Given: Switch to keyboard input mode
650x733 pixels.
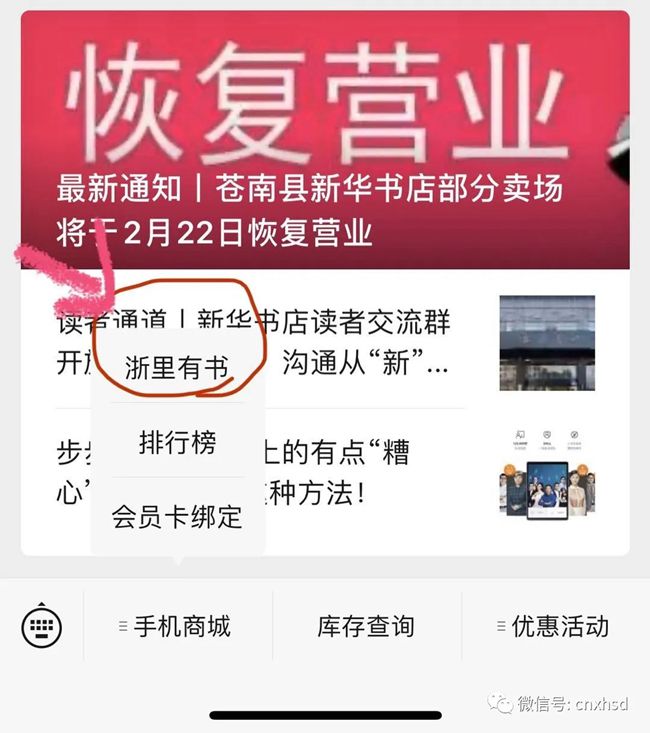Looking at the screenshot, I should click(x=42, y=627).
